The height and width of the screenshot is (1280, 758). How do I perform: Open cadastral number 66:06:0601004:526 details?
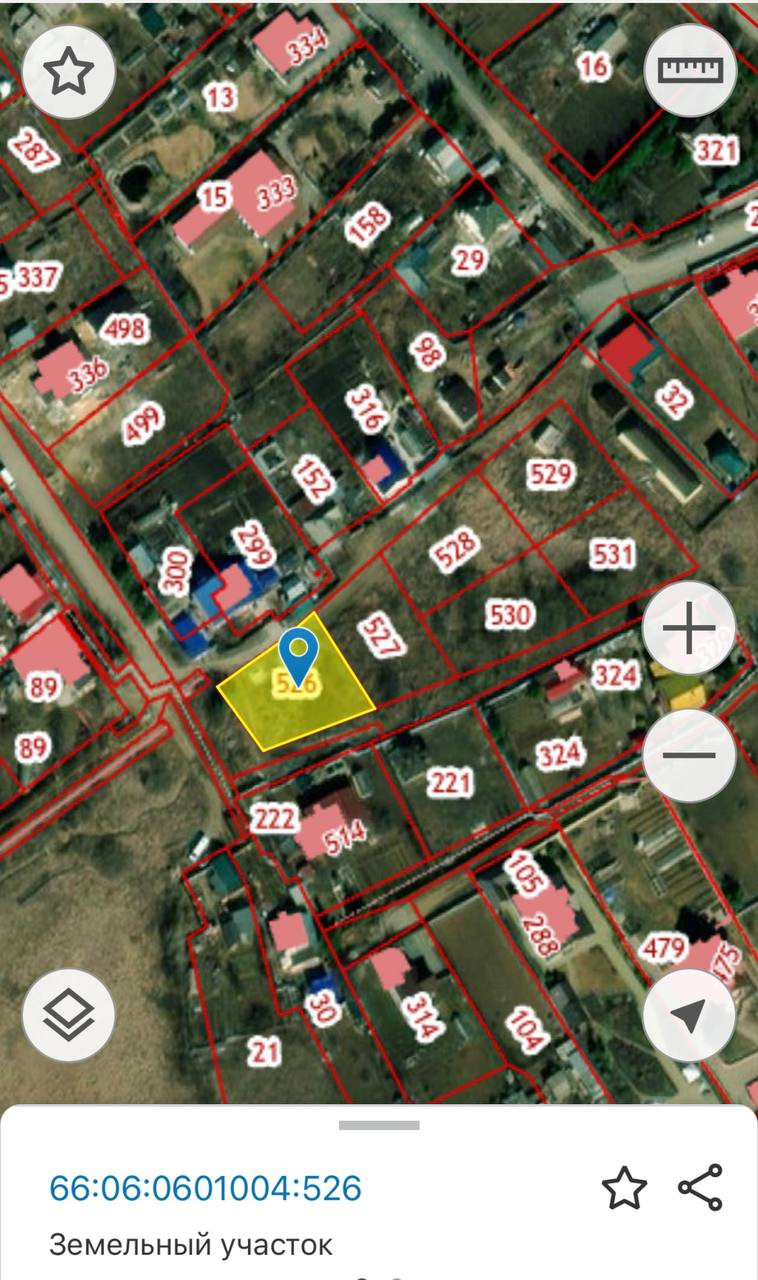205,1188
